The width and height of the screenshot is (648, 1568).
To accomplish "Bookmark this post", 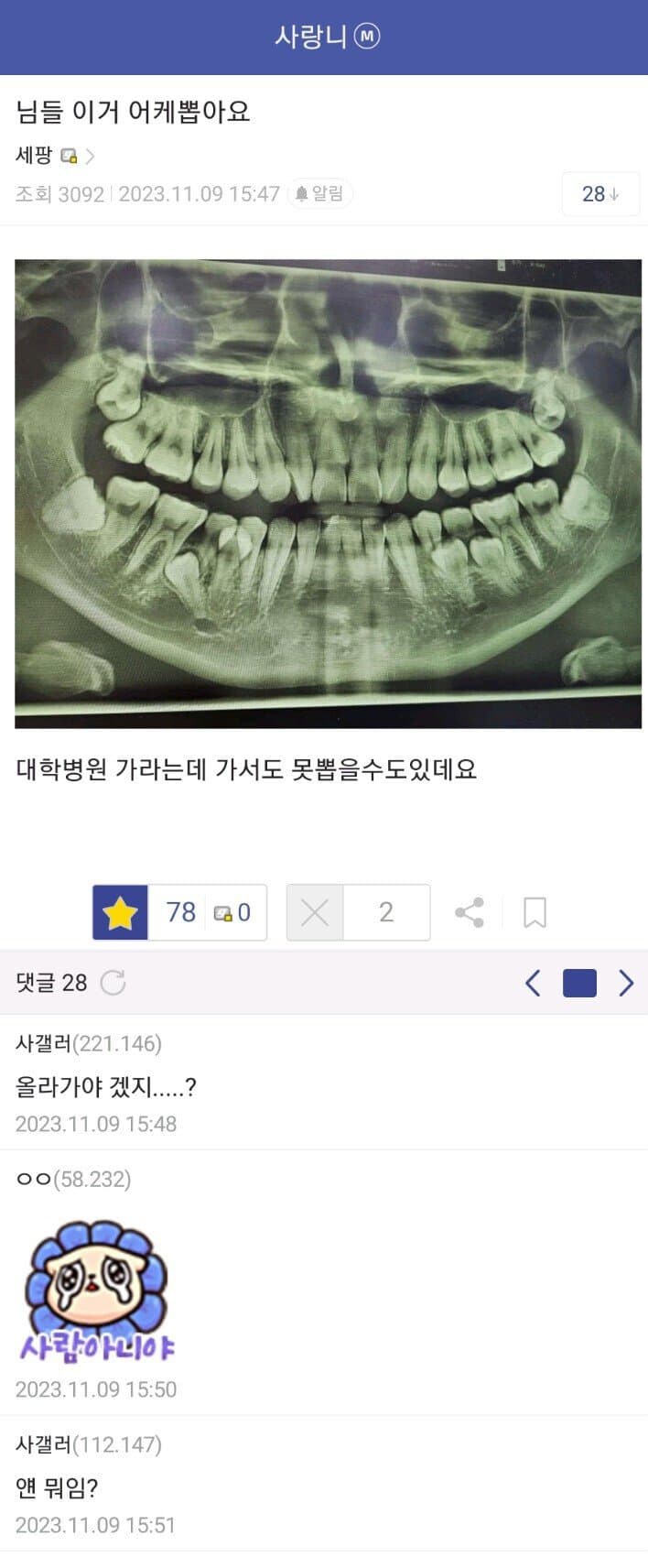I will coord(535,912).
